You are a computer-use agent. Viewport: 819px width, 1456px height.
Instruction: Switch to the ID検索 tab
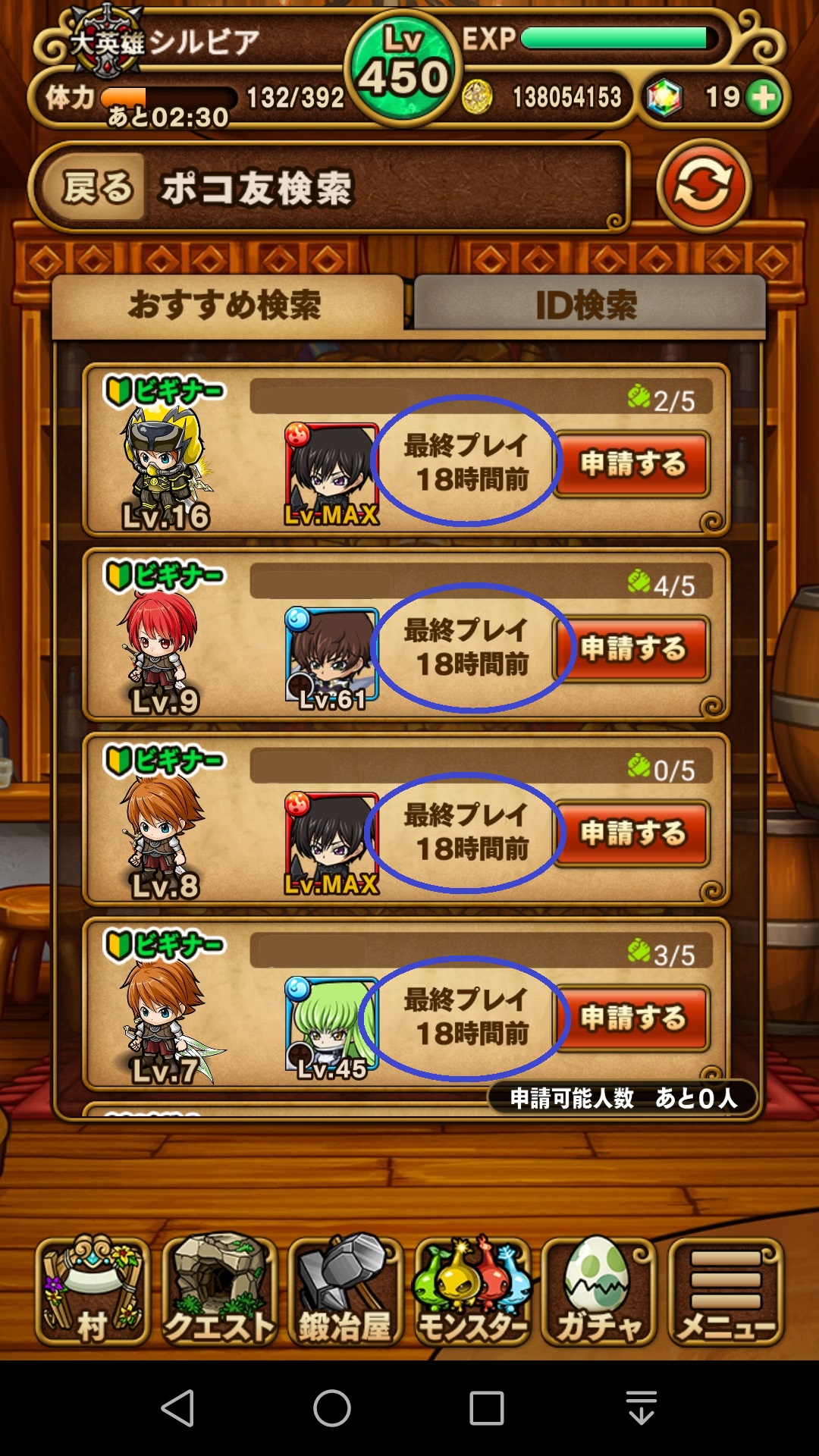coord(588,305)
